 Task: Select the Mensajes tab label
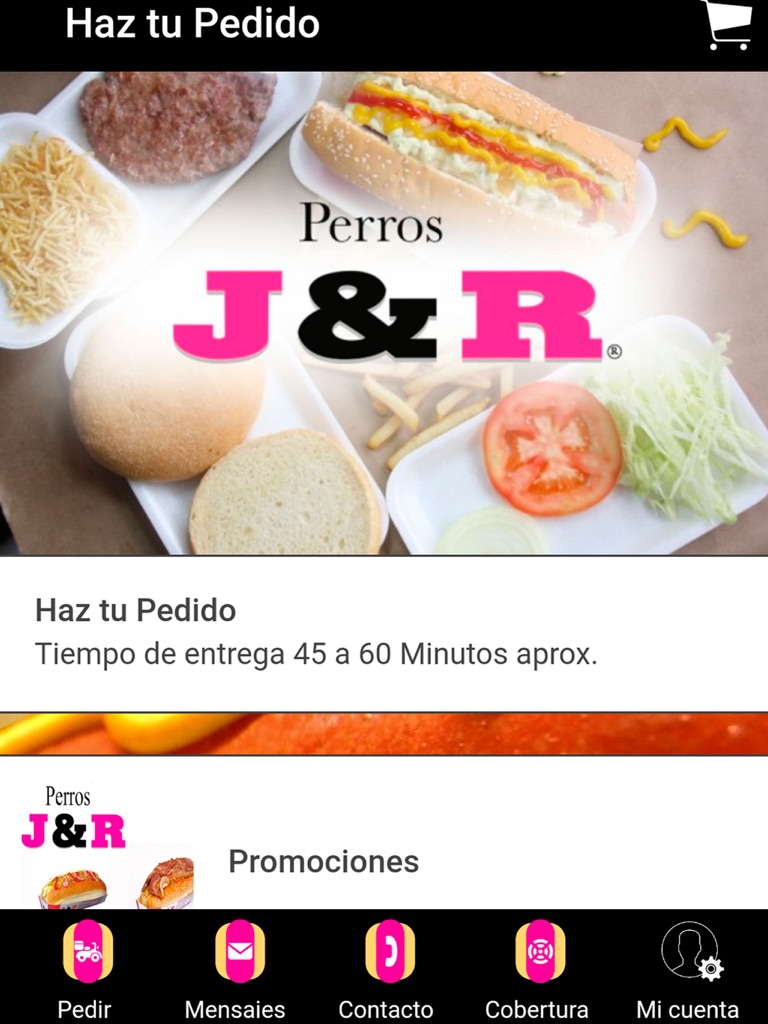tap(236, 1008)
